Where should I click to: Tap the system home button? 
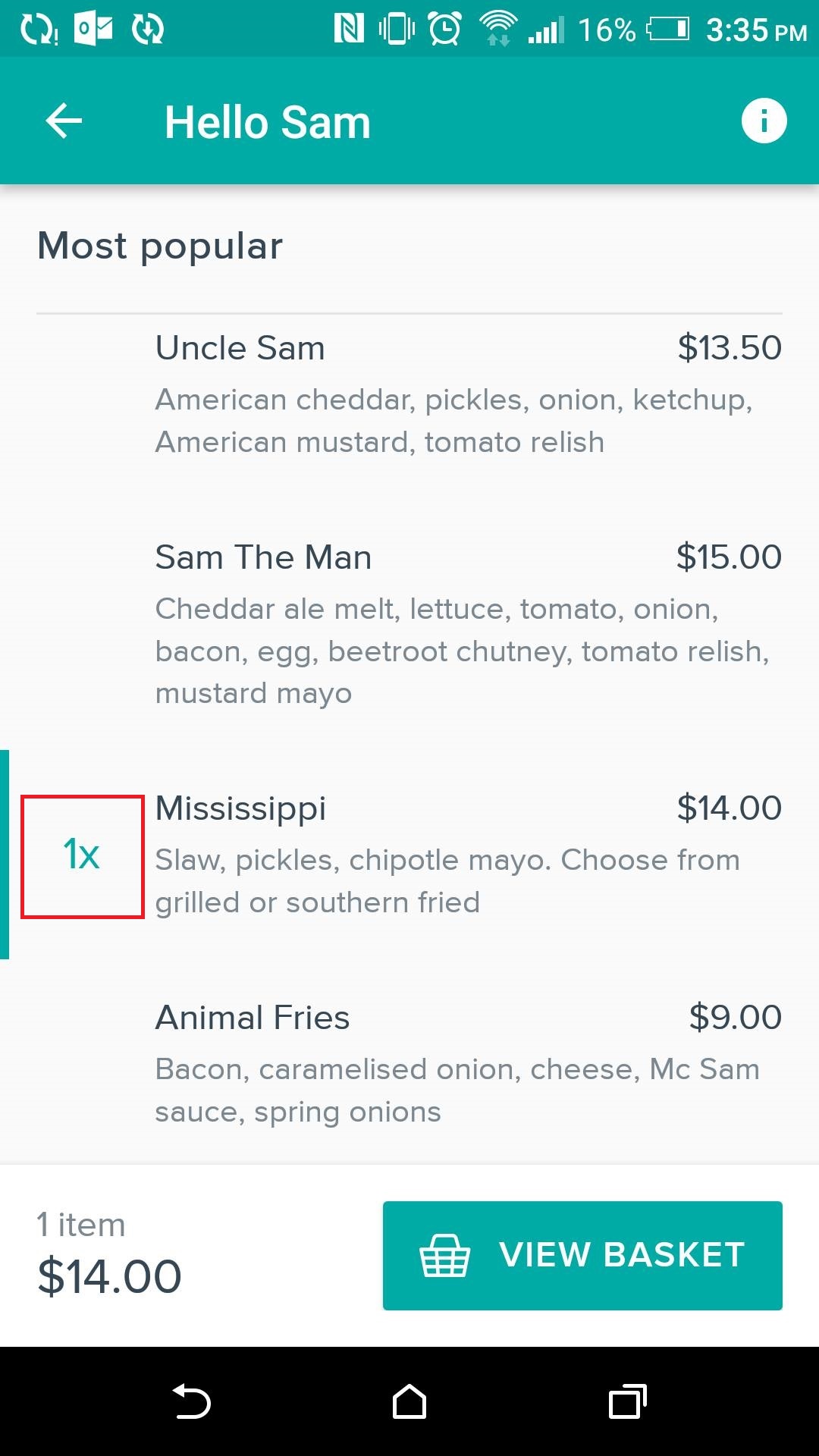pyautogui.click(x=409, y=1401)
